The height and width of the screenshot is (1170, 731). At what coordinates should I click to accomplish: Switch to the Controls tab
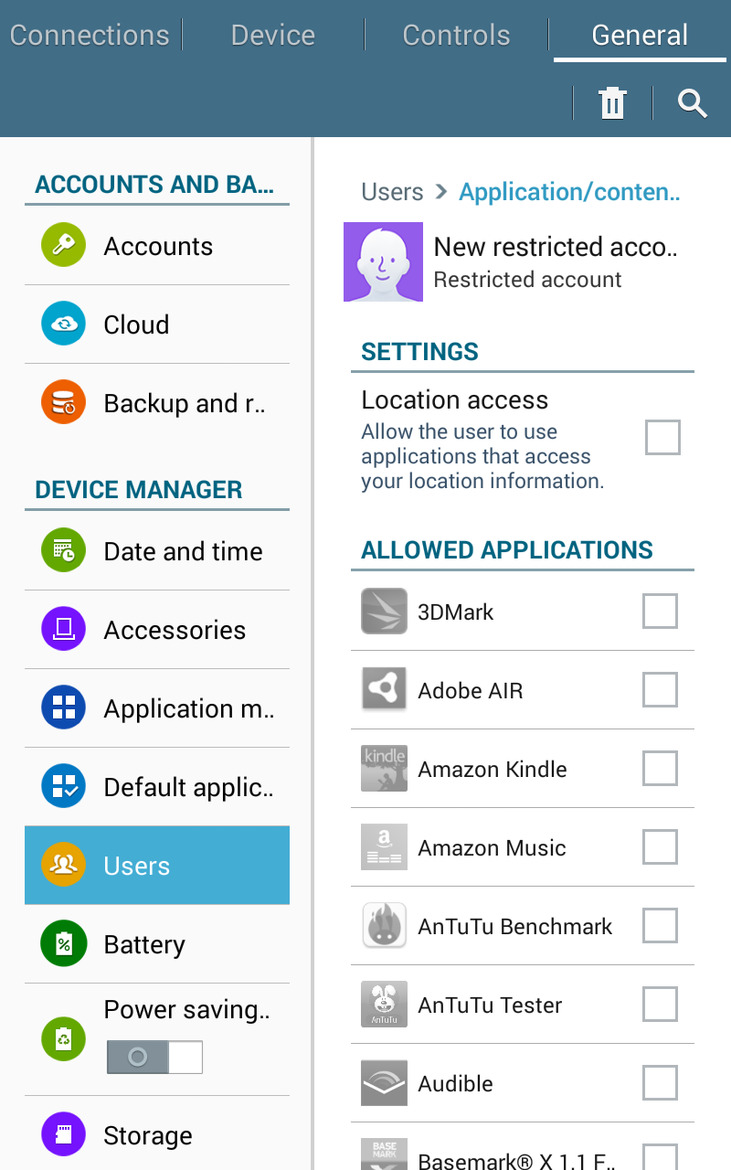coord(456,36)
